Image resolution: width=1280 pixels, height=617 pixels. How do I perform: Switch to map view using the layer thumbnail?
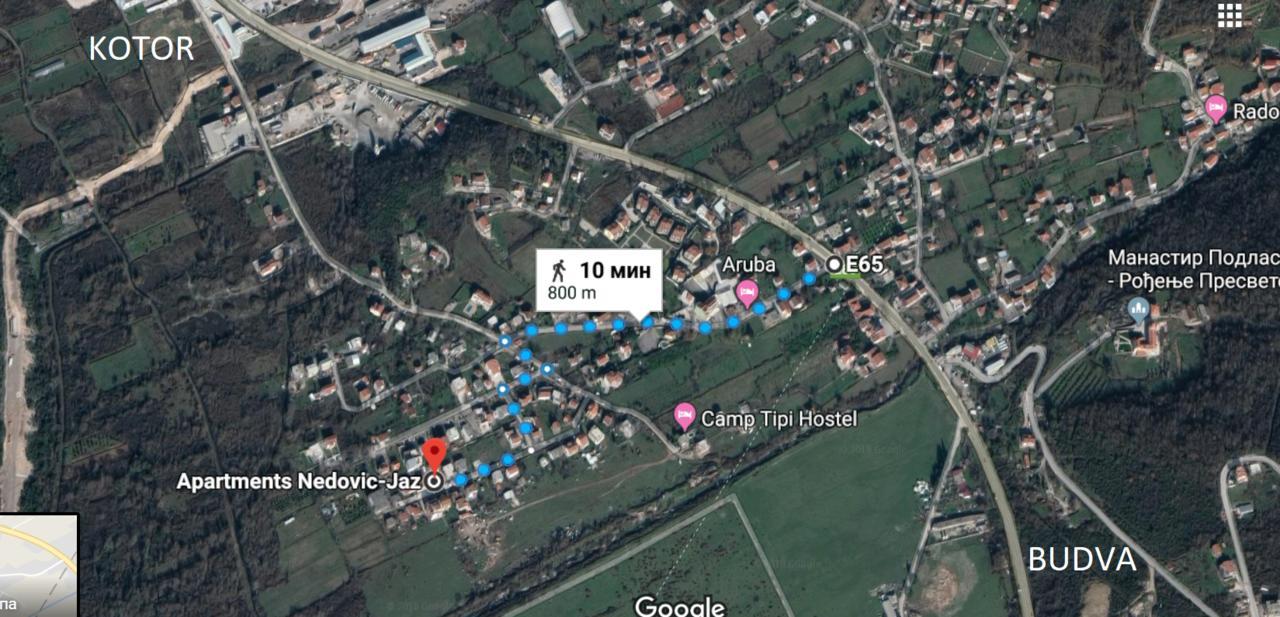click(x=38, y=564)
